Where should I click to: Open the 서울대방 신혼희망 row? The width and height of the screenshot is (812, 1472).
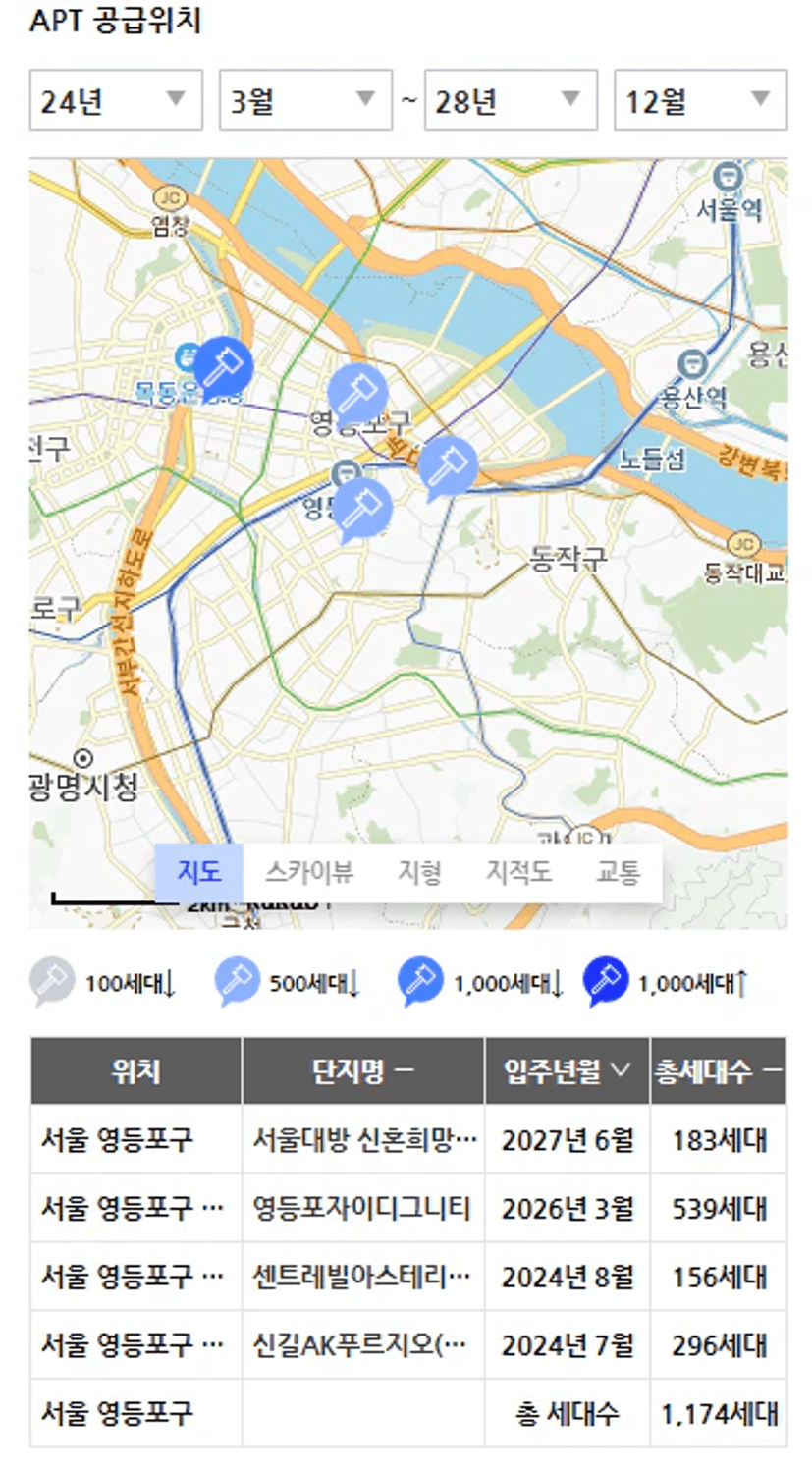pos(408,1139)
